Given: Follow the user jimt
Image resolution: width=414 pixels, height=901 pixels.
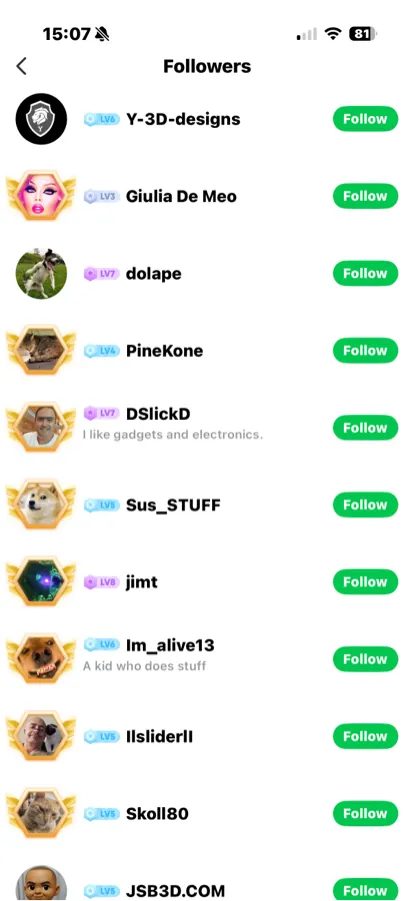Looking at the screenshot, I should (365, 582).
